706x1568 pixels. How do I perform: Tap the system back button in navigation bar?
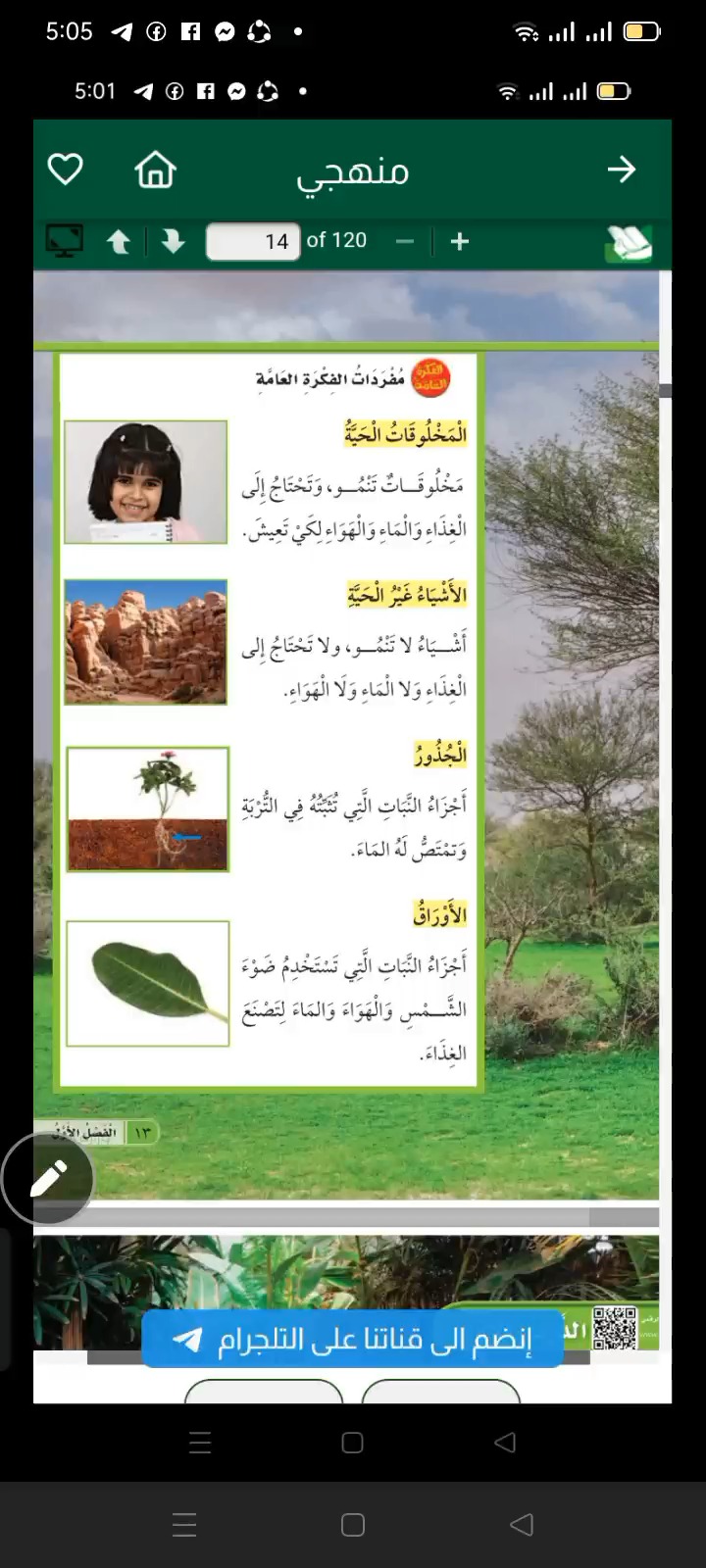click(522, 1524)
